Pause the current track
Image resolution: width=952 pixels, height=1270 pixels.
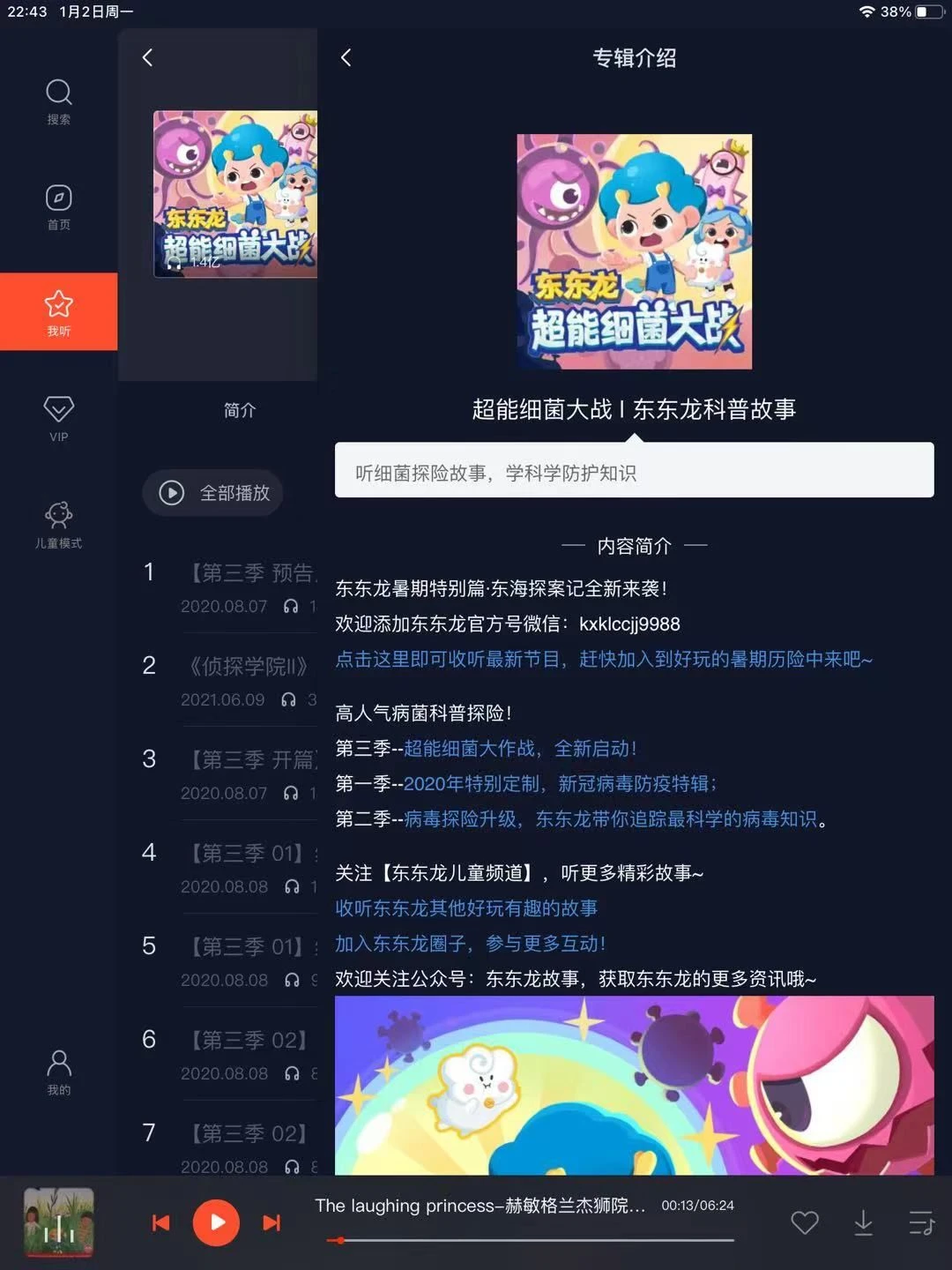point(216,1222)
